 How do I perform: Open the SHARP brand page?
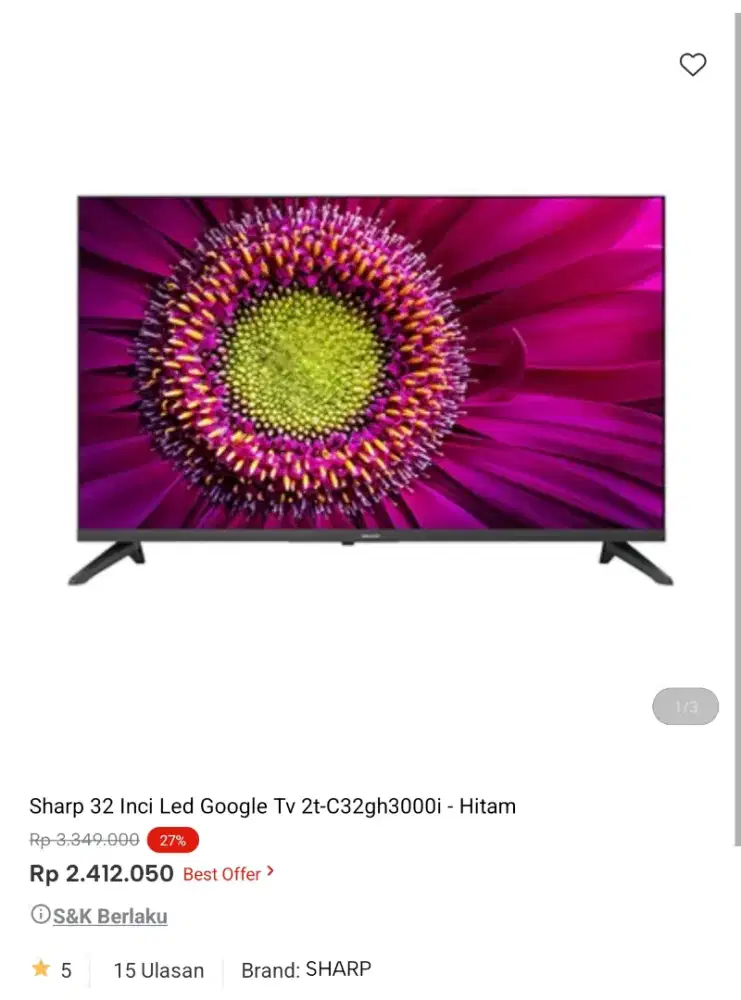[337, 969]
